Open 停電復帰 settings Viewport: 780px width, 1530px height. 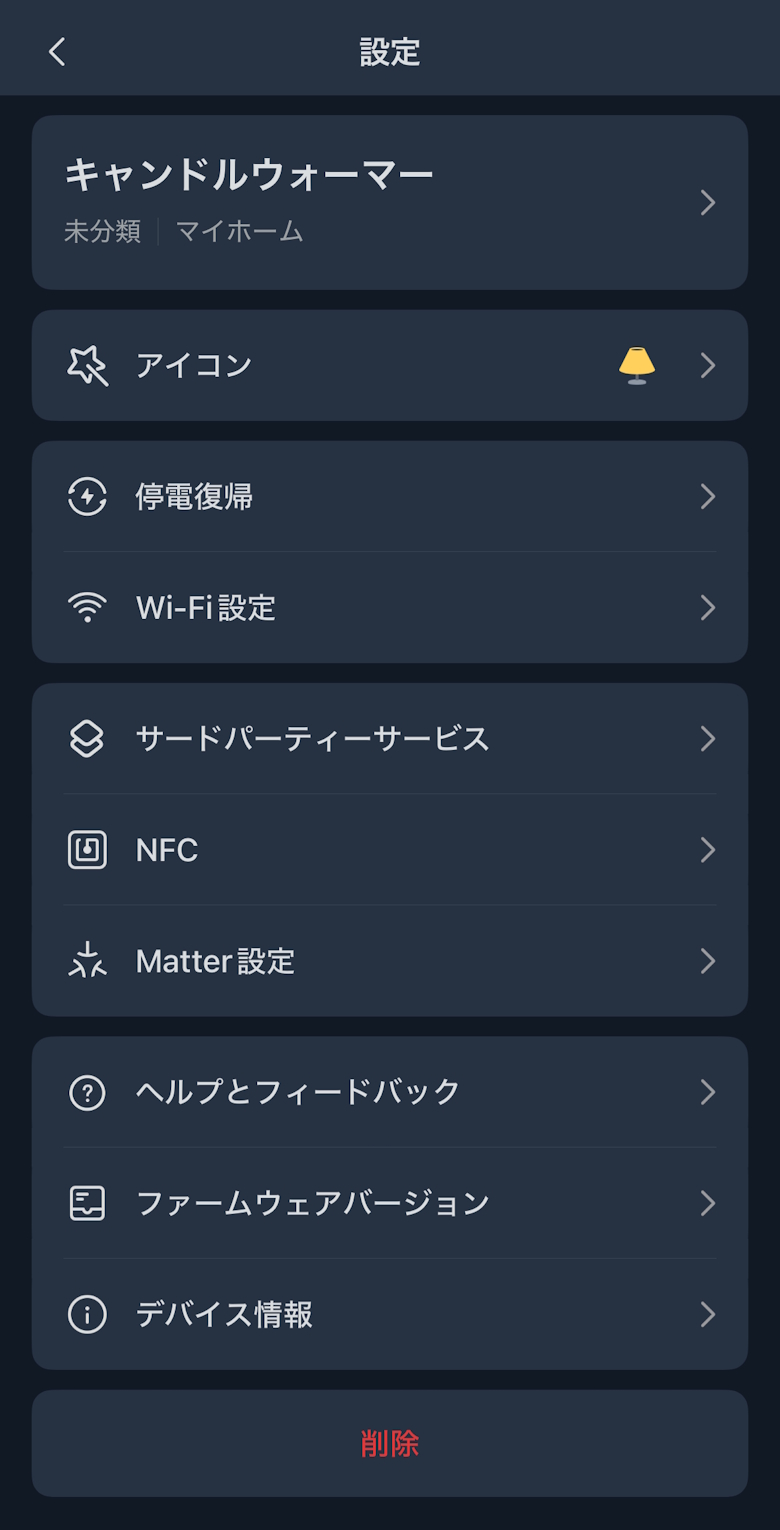390,496
